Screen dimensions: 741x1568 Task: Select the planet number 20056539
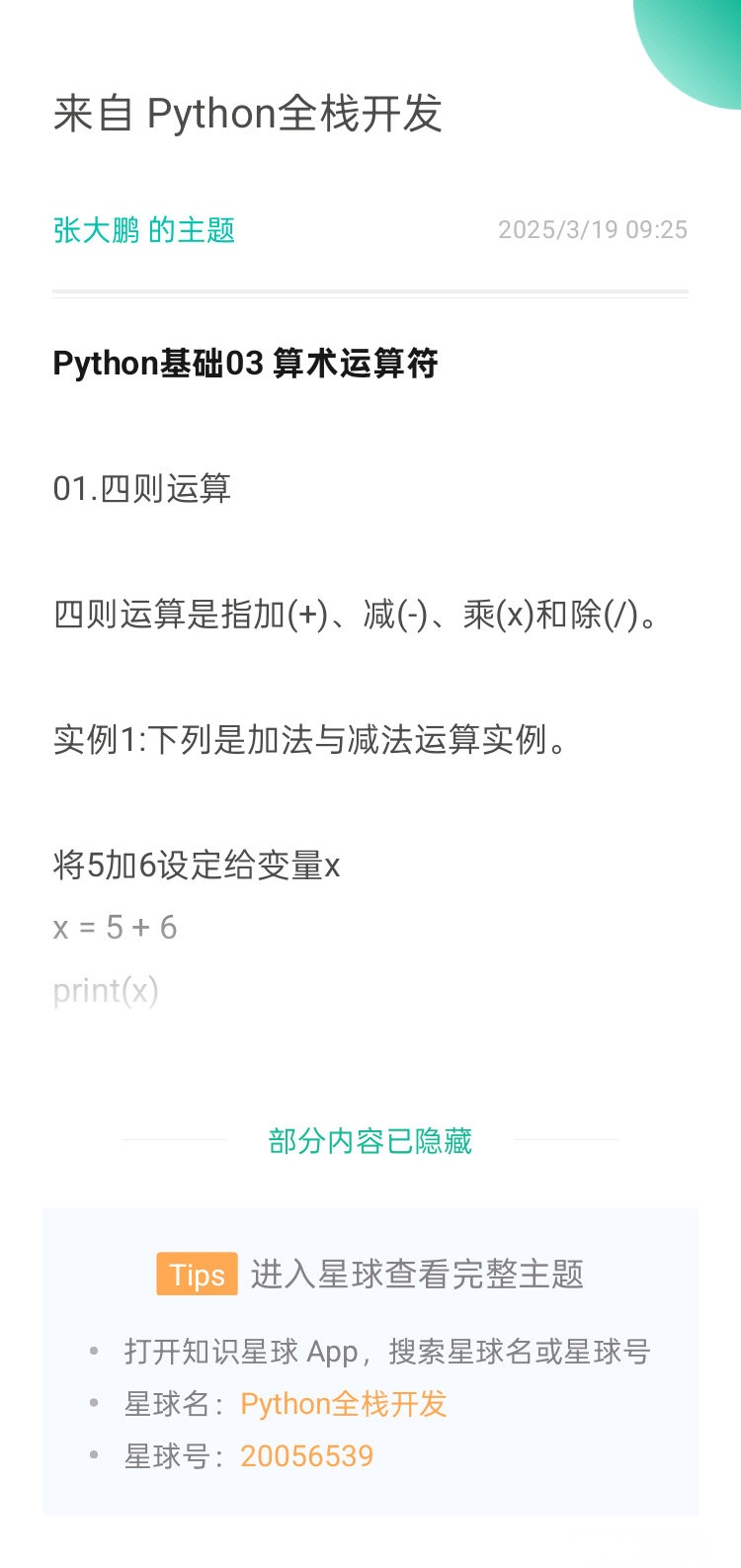pos(307,1456)
